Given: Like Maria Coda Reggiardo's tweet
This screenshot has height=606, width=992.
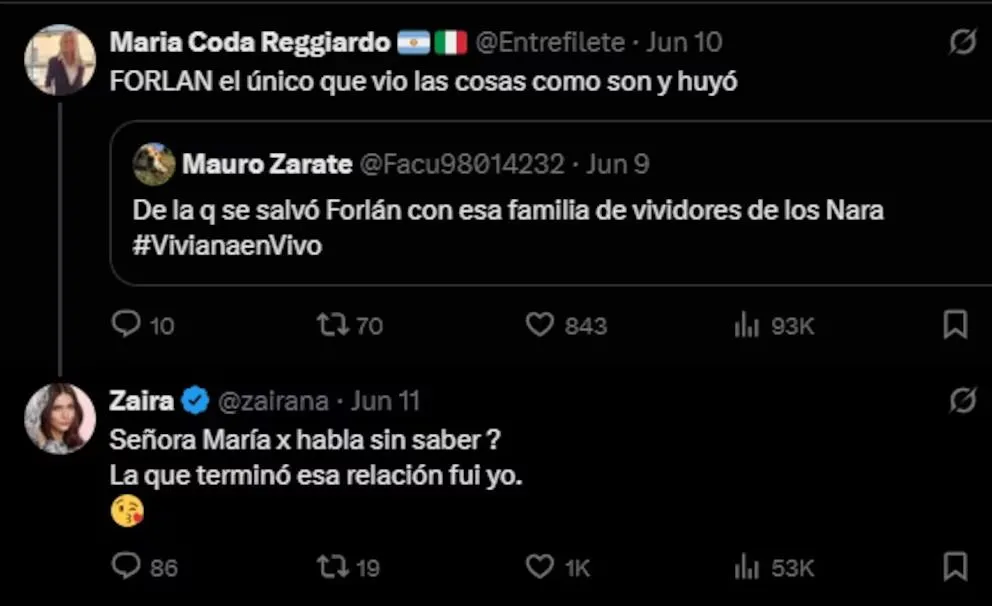Looking at the screenshot, I should pos(540,324).
